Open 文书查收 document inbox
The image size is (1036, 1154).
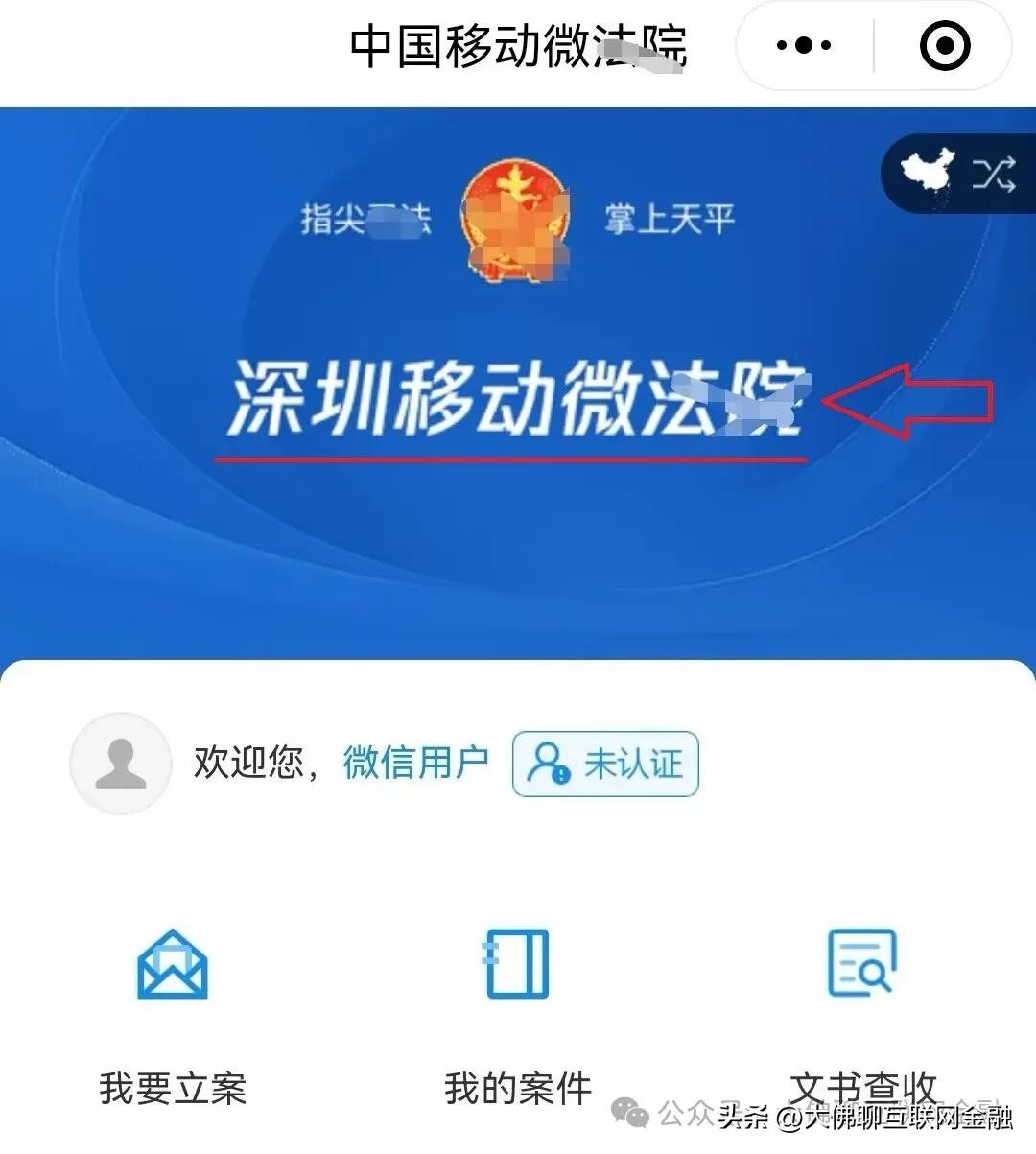(861, 1017)
